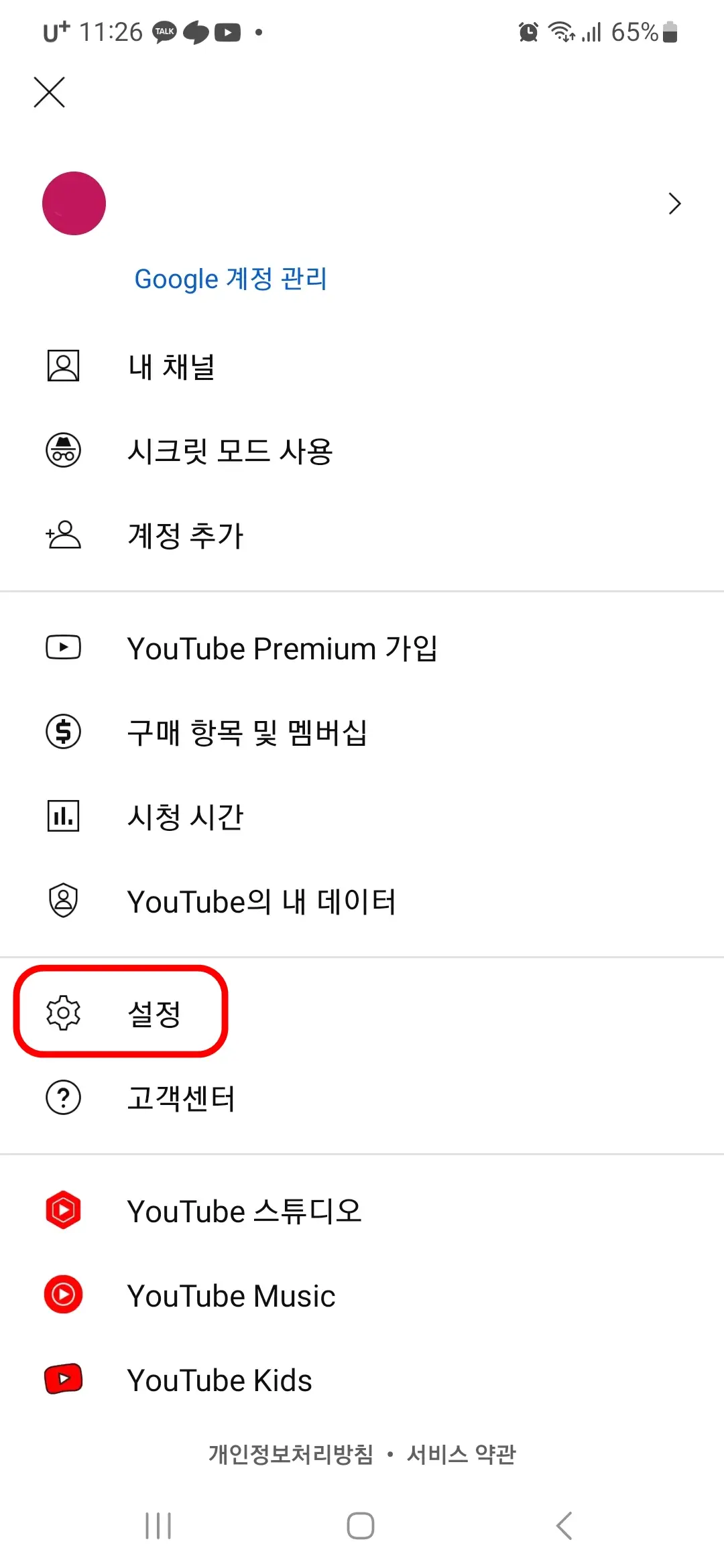Tap the 구매 항목 및 멤버십 dollar icon
This screenshot has width=724, height=1568.
tap(62, 731)
